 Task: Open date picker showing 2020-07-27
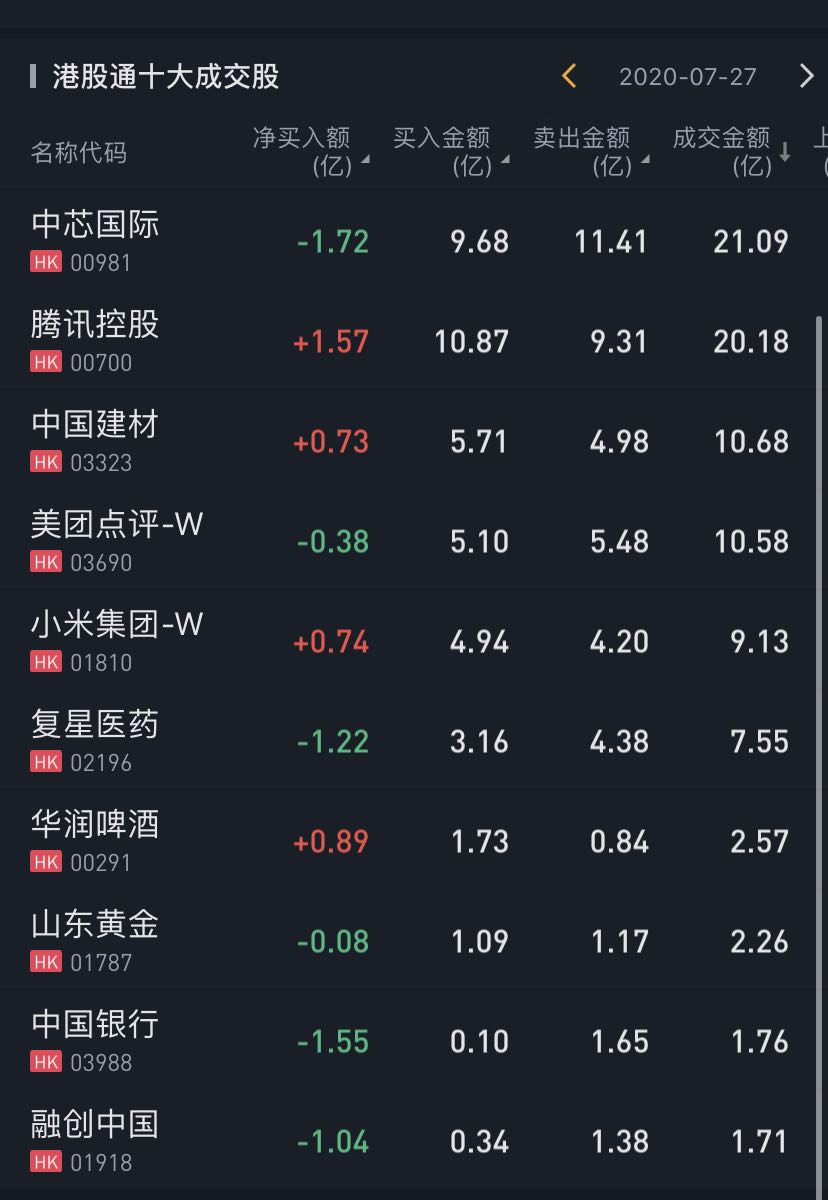coord(687,77)
